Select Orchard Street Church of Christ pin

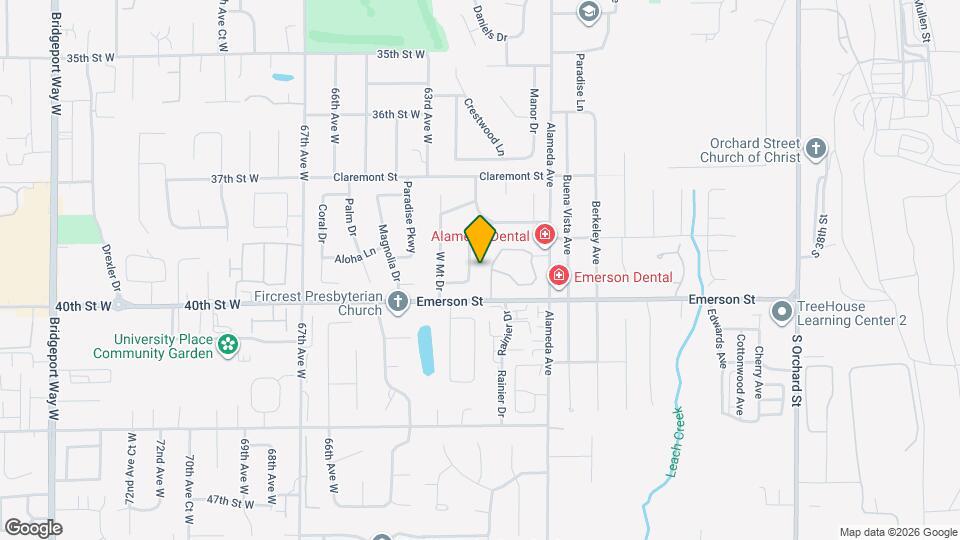coord(816,149)
